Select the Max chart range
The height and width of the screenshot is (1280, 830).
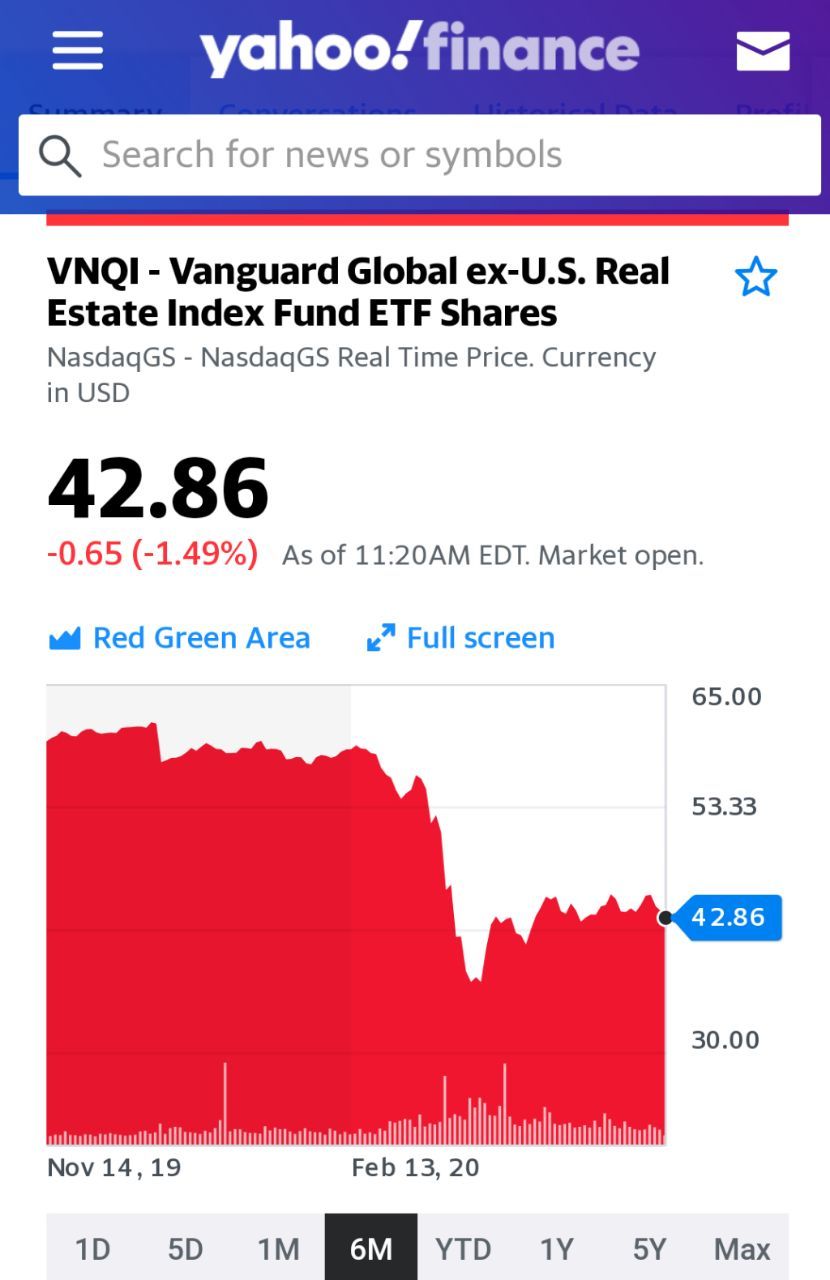pos(742,1248)
